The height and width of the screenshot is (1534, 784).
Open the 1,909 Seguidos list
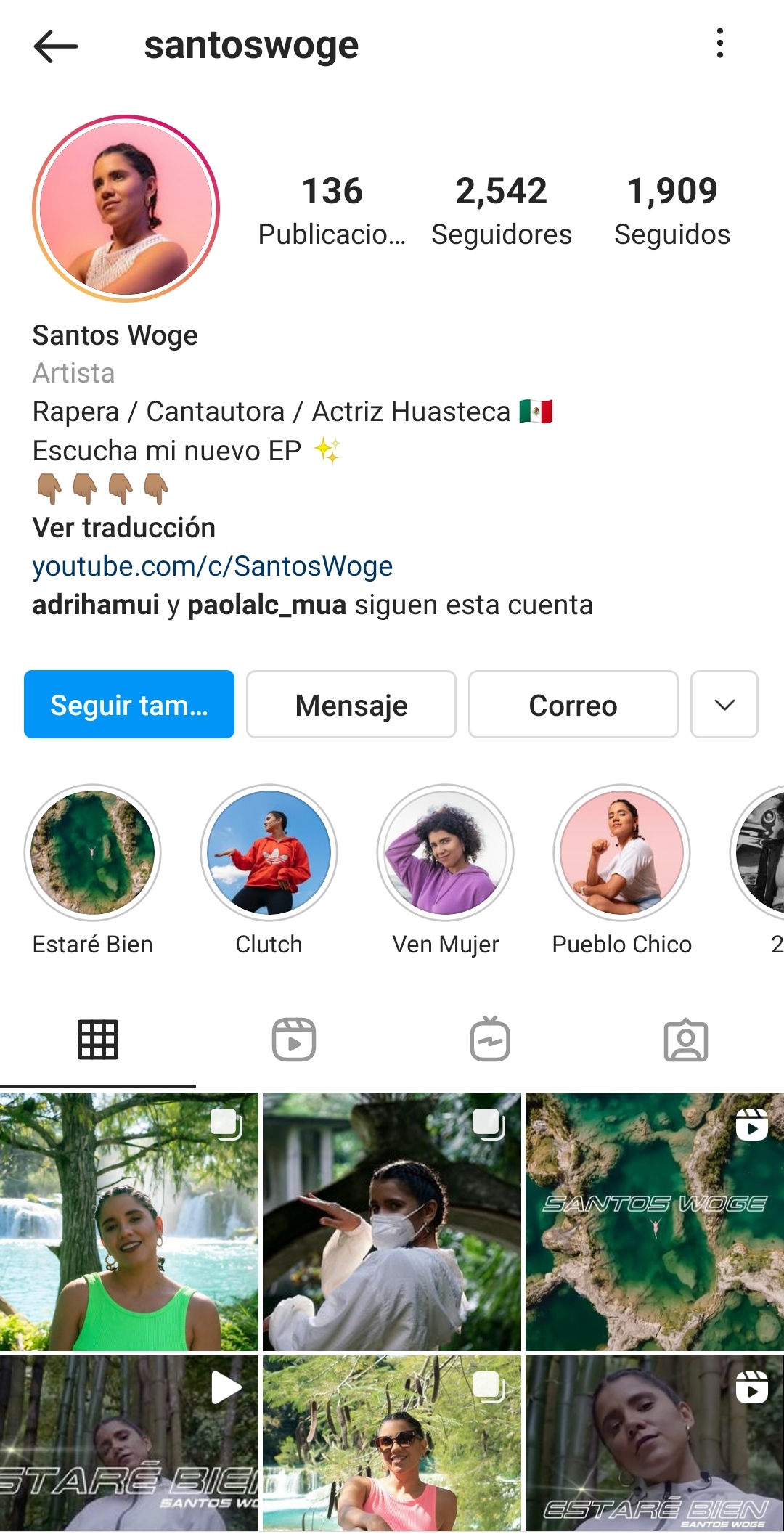tap(671, 211)
